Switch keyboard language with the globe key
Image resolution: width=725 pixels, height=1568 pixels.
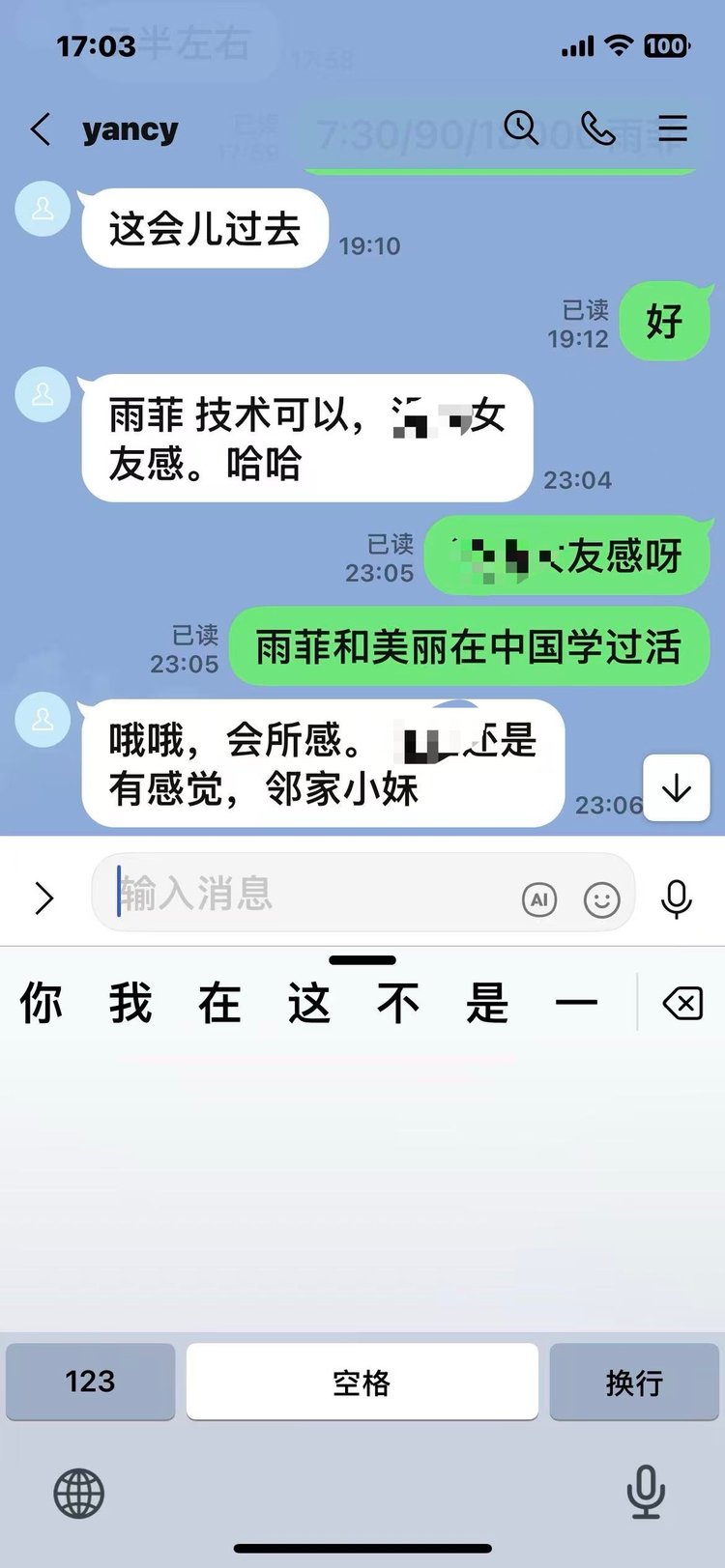click(78, 1494)
